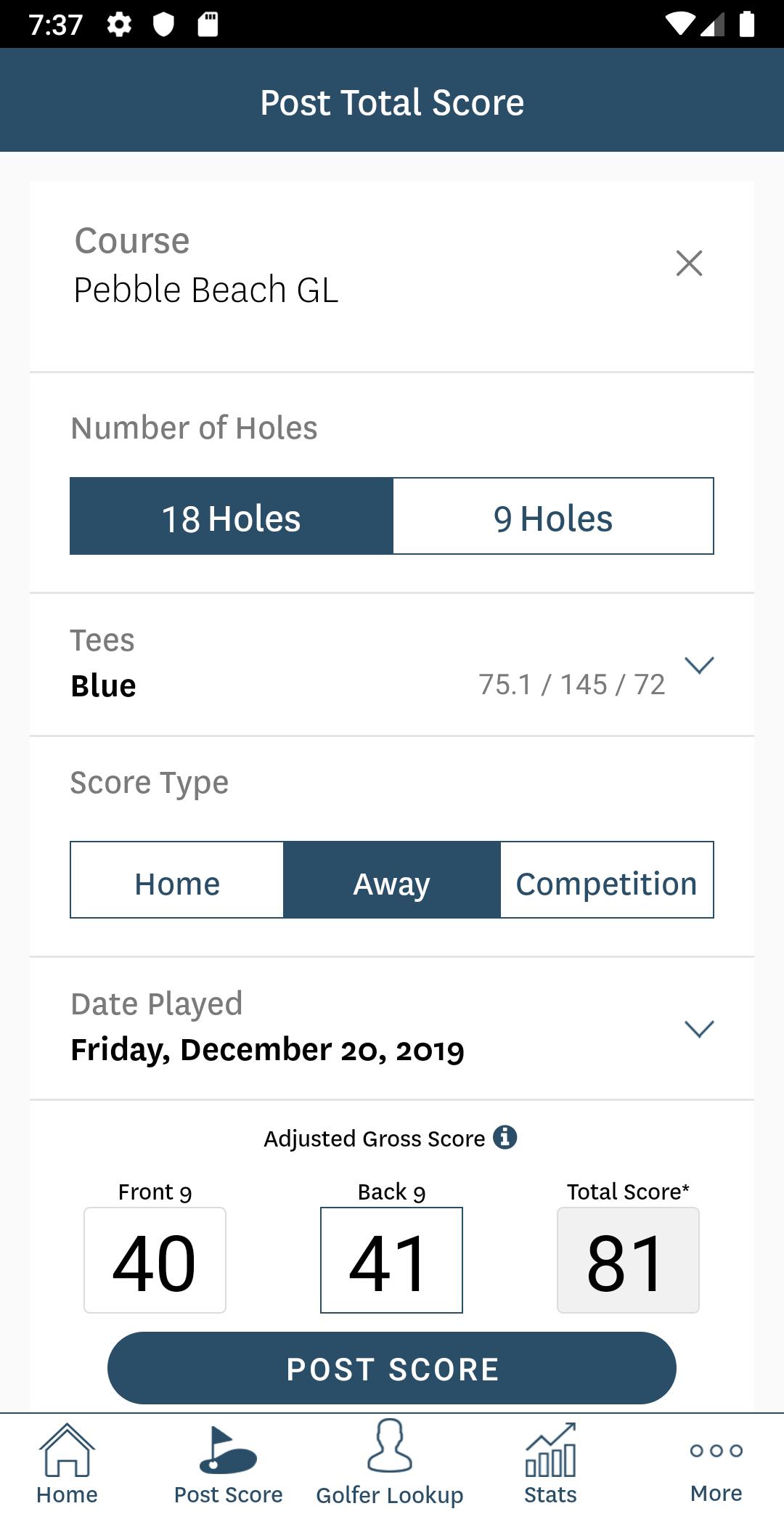The height and width of the screenshot is (1514, 784).
Task: Submit with the POST SCORE button
Action: 391,1368
